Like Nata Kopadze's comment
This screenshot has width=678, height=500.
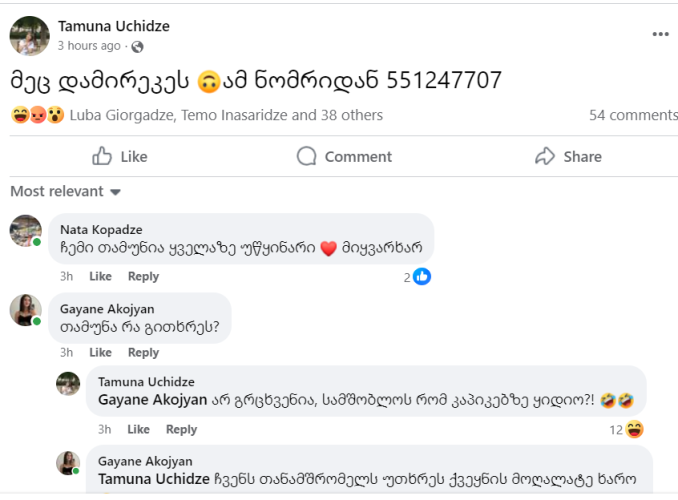pyautogui.click(x=100, y=276)
